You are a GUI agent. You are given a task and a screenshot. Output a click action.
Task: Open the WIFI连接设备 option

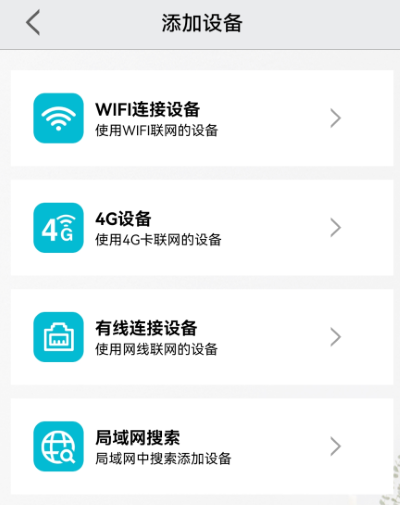tap(202, 118)
